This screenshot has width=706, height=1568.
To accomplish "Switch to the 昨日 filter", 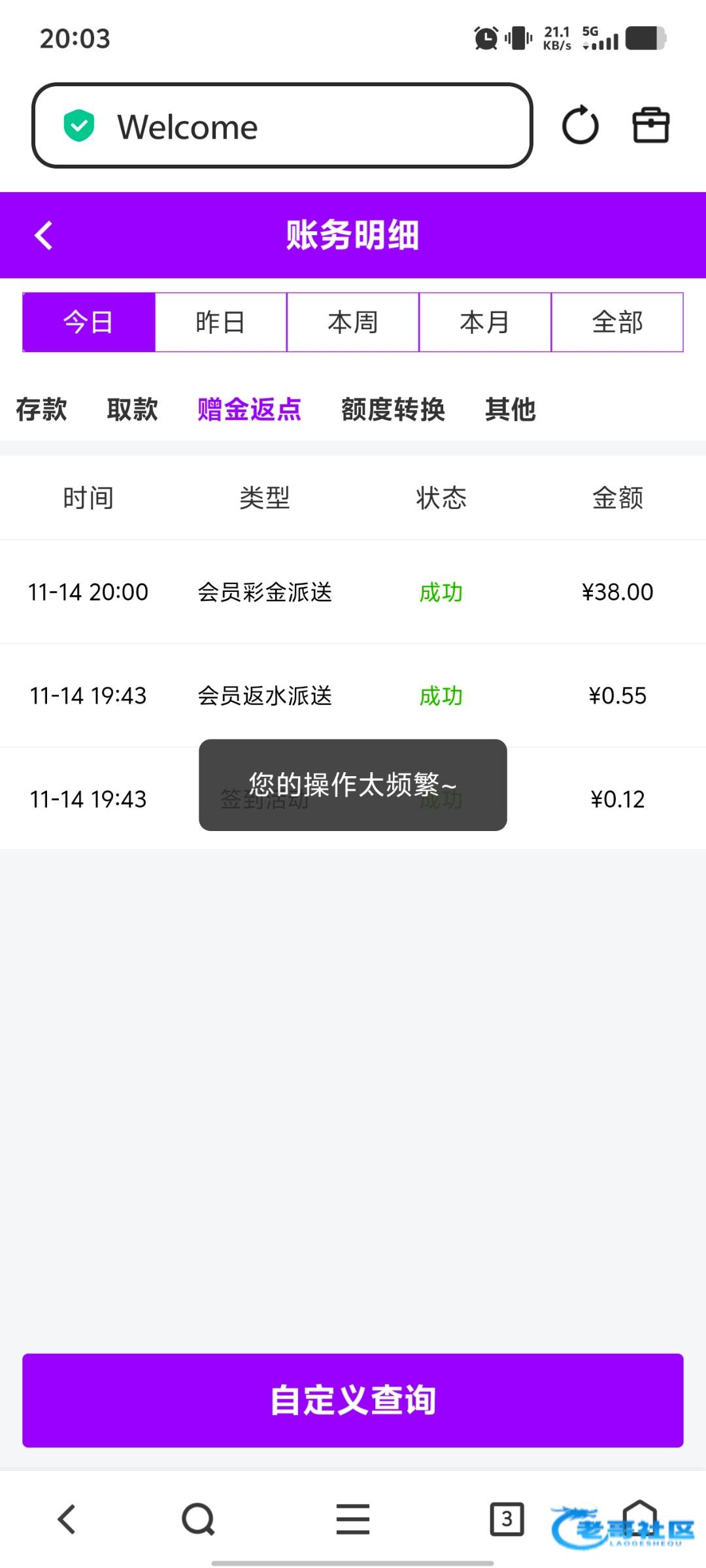I will (221, 322).
